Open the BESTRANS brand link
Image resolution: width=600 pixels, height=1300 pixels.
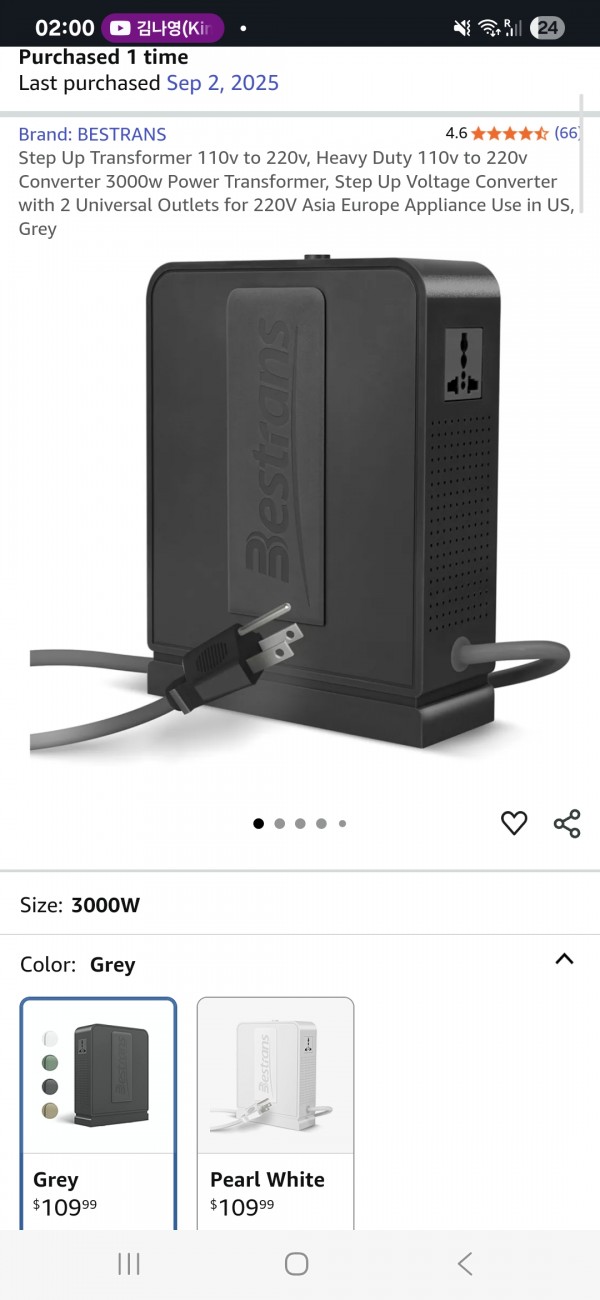tap(92, 134)
